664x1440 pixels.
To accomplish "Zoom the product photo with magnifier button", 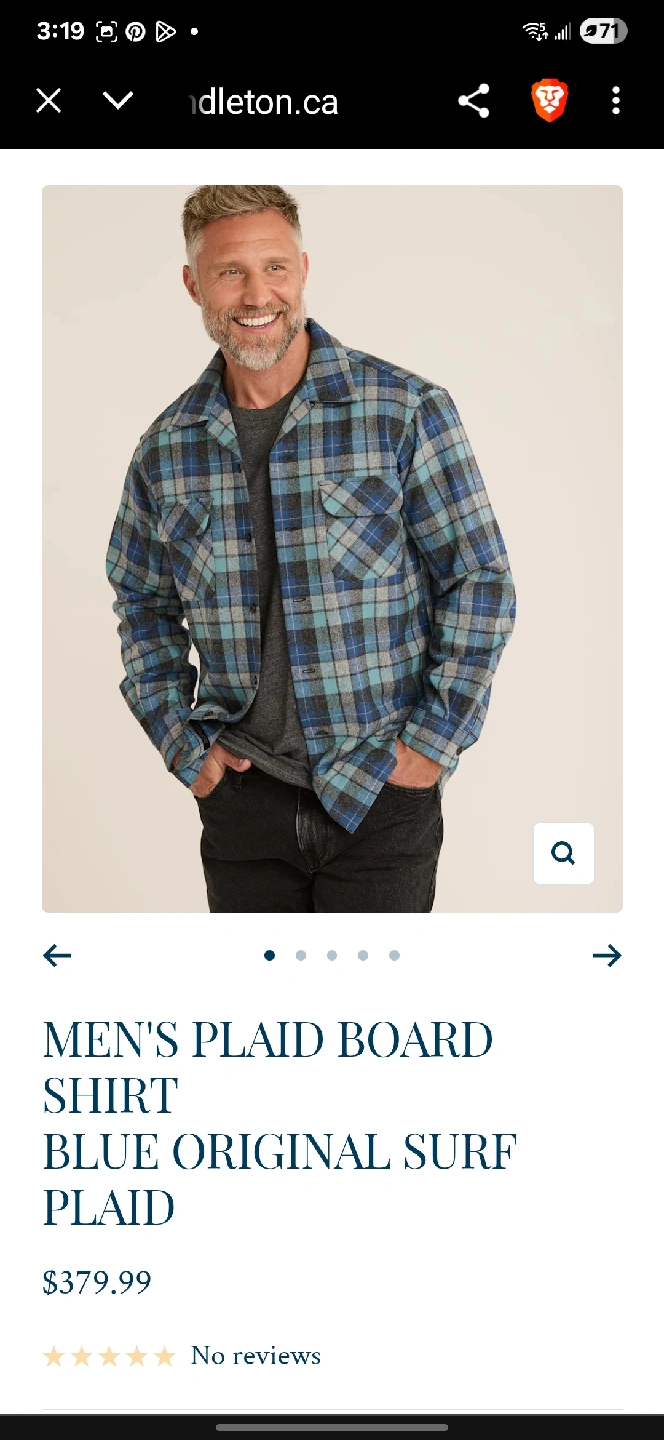I will pos(563,853).
